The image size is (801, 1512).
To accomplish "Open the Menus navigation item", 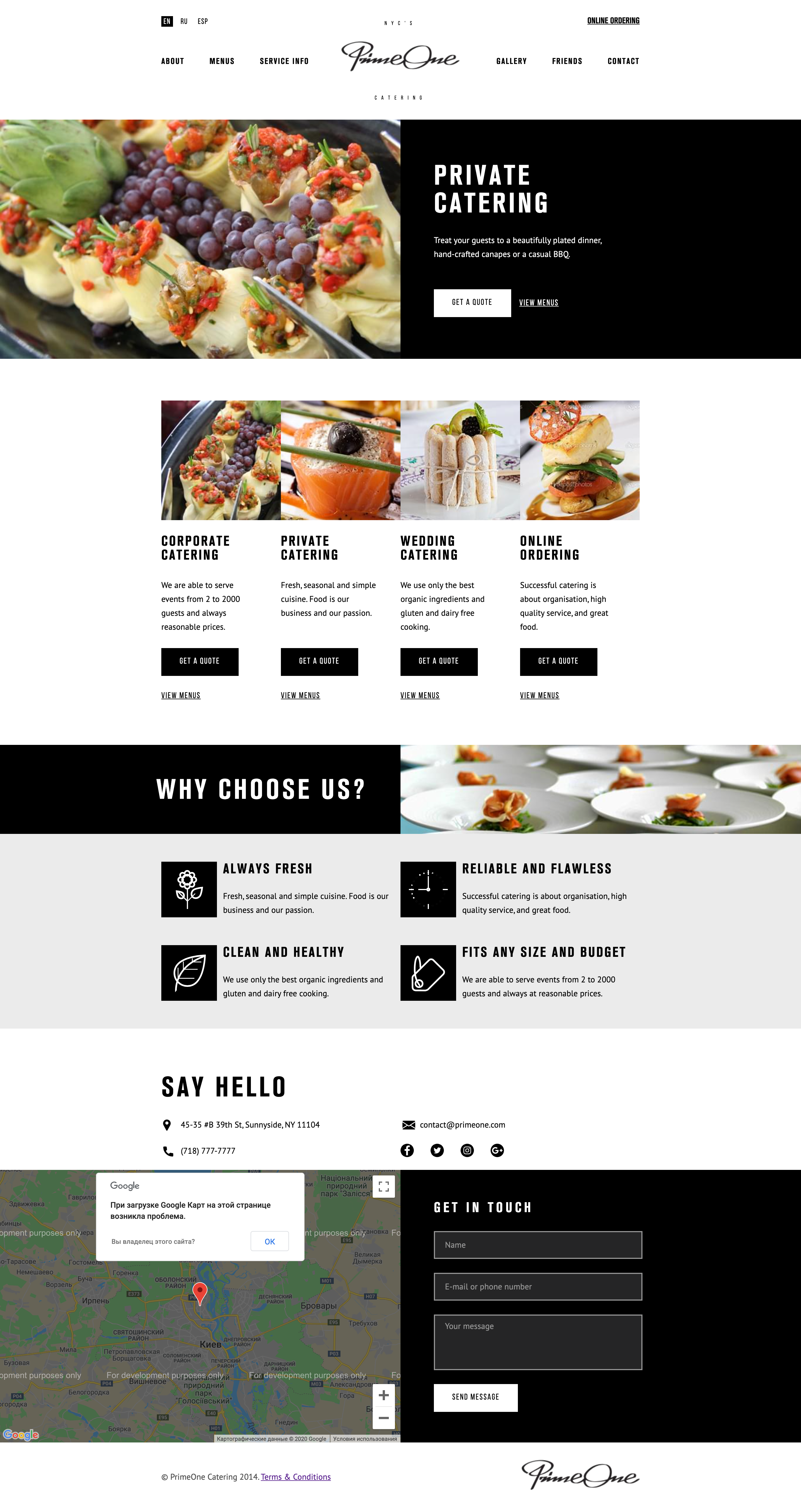I will click(x=222, y=61).
